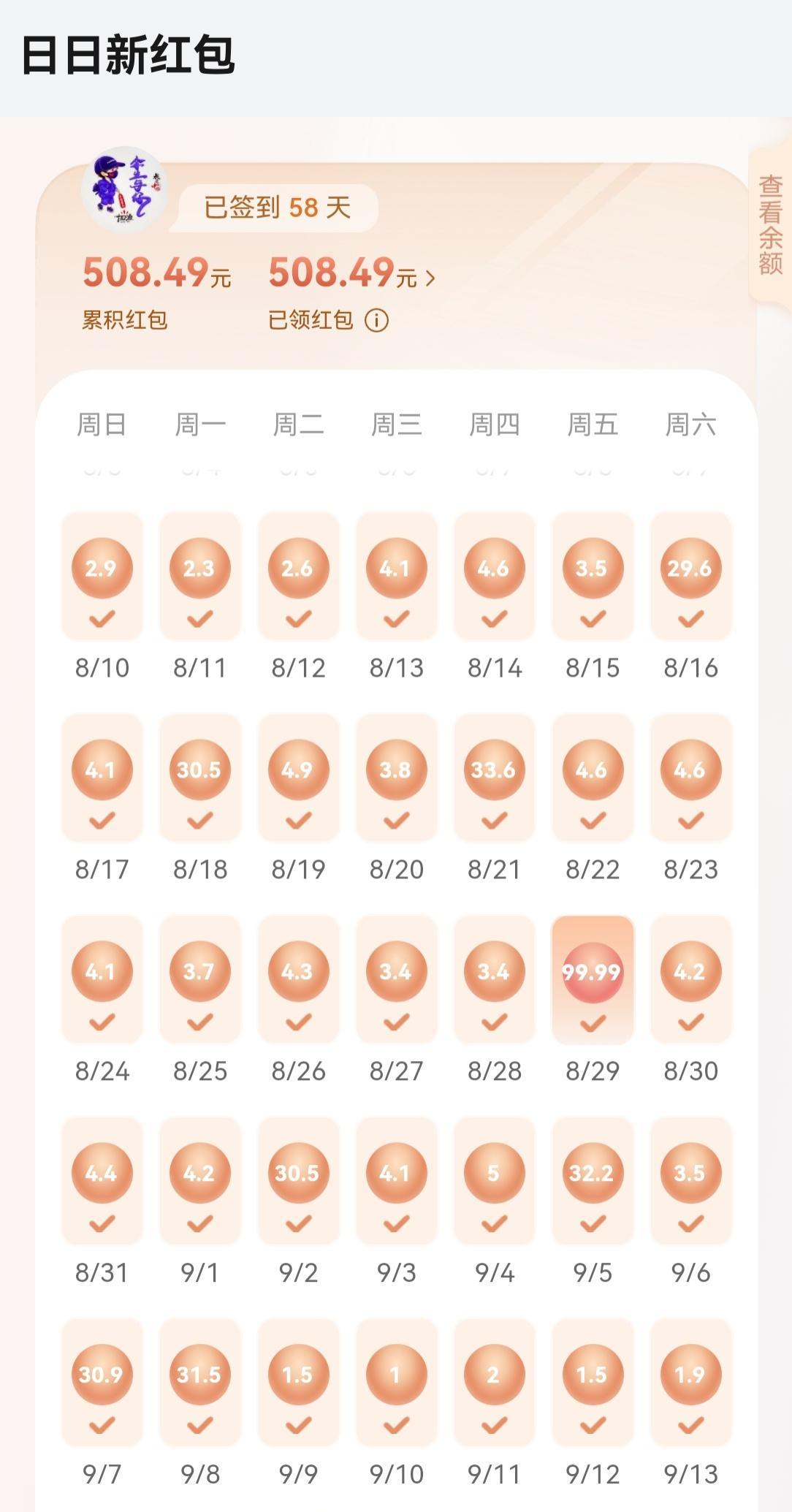Open the 32.2 red packet on 9/5
Screen dimensions: 792x1512
(592, 1174)
